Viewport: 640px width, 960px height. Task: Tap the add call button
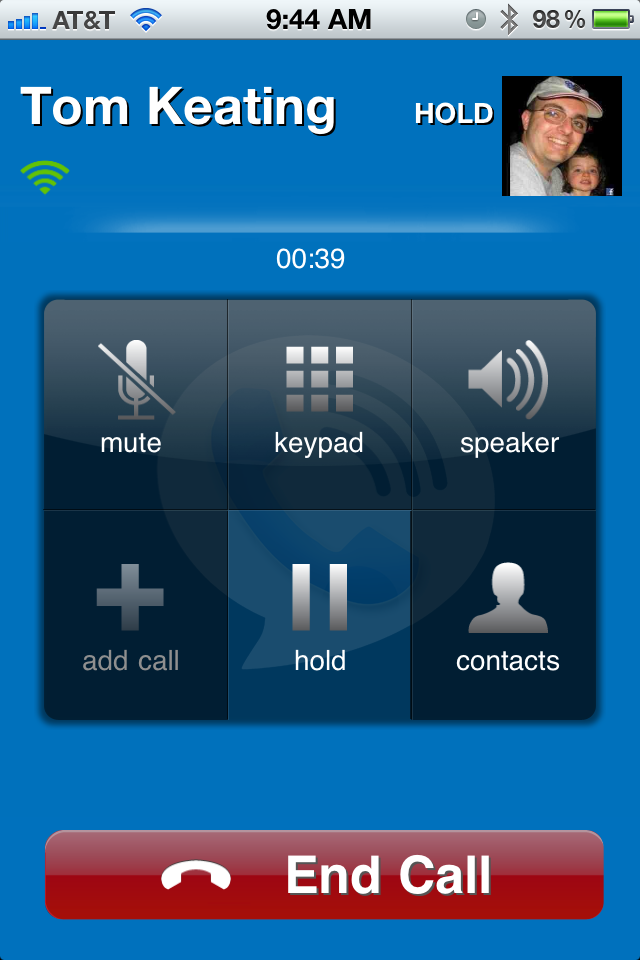pyautogui.click(x=131, y=615)
